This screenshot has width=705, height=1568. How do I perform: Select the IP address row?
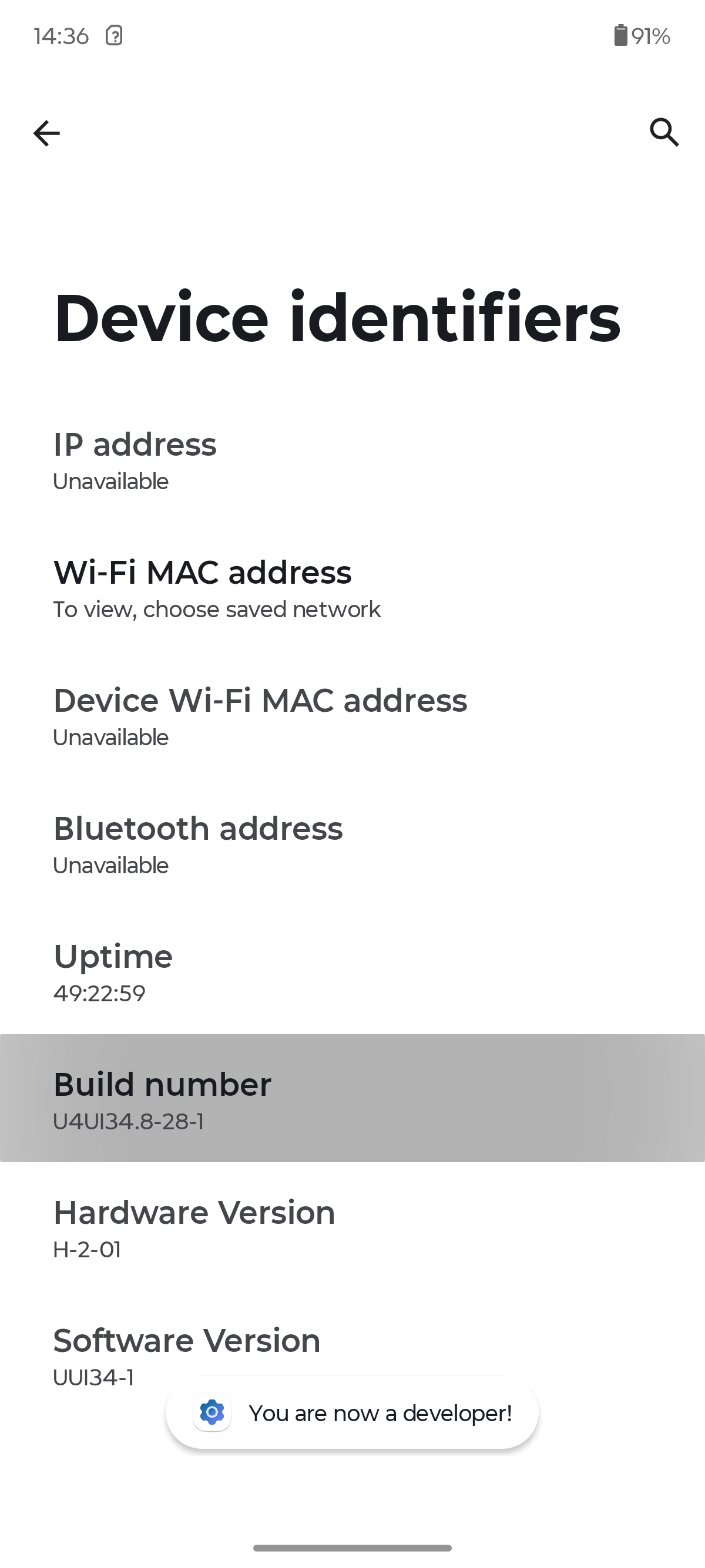coord(352,461)
